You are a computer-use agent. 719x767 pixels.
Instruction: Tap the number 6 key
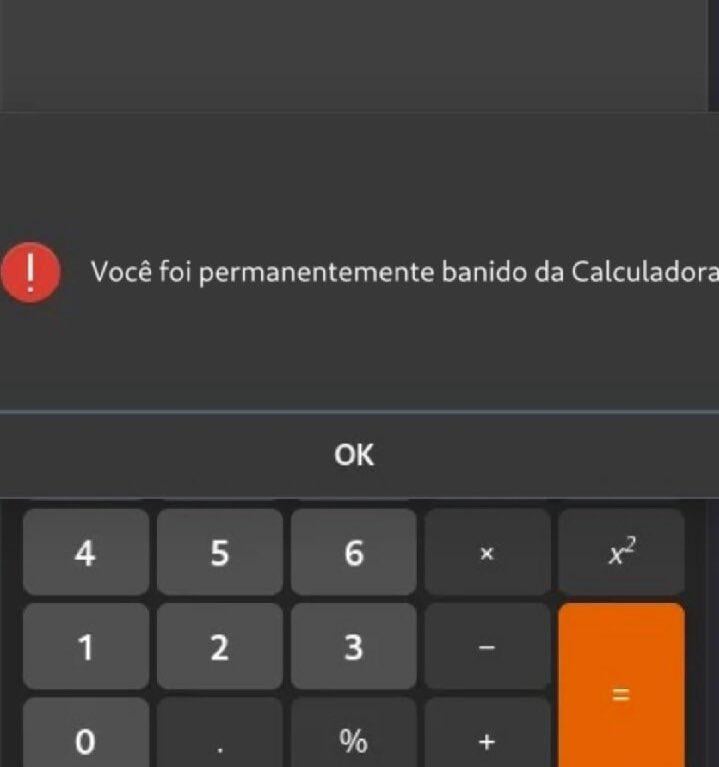(353, 553)
